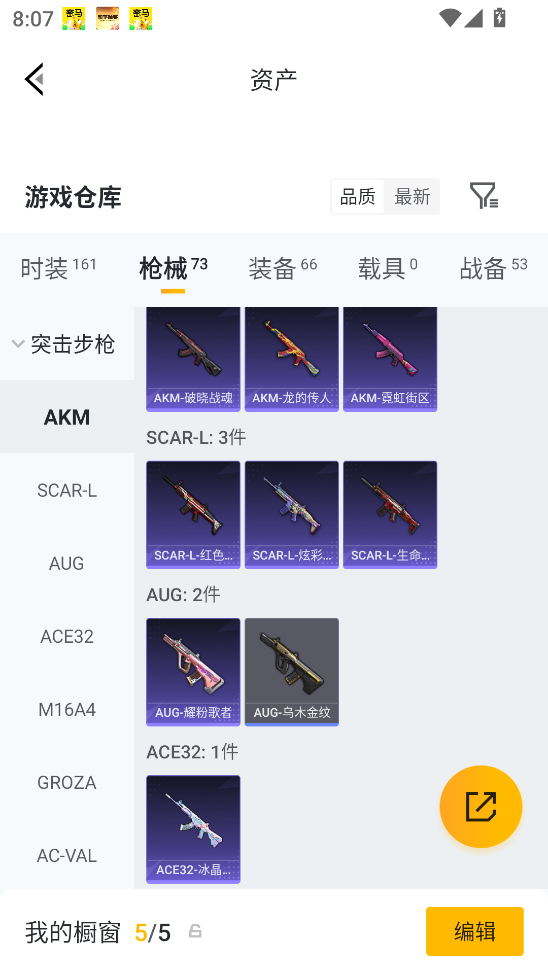Select SCAR-L in the weapon list
Screen dimensions: 548x974
67,491
